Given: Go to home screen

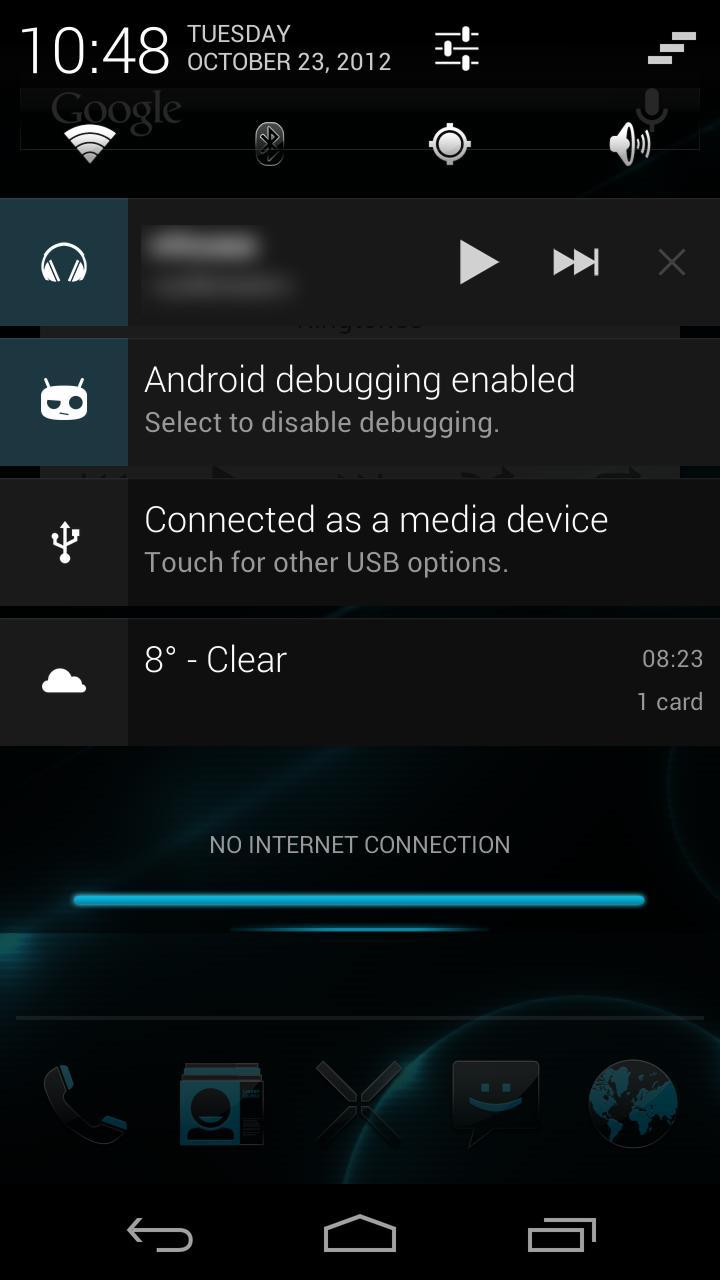Looking at the screenshot, I should coord(360,1235).
